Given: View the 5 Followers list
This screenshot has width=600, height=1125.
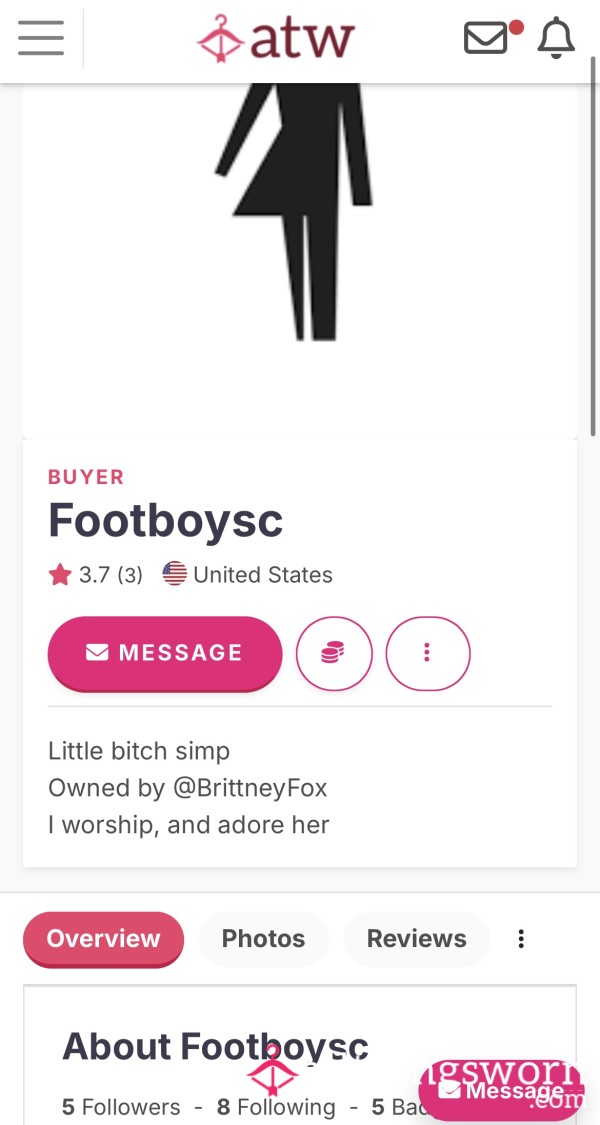Looking at the screenshot, I should (x=121, y=1107).
